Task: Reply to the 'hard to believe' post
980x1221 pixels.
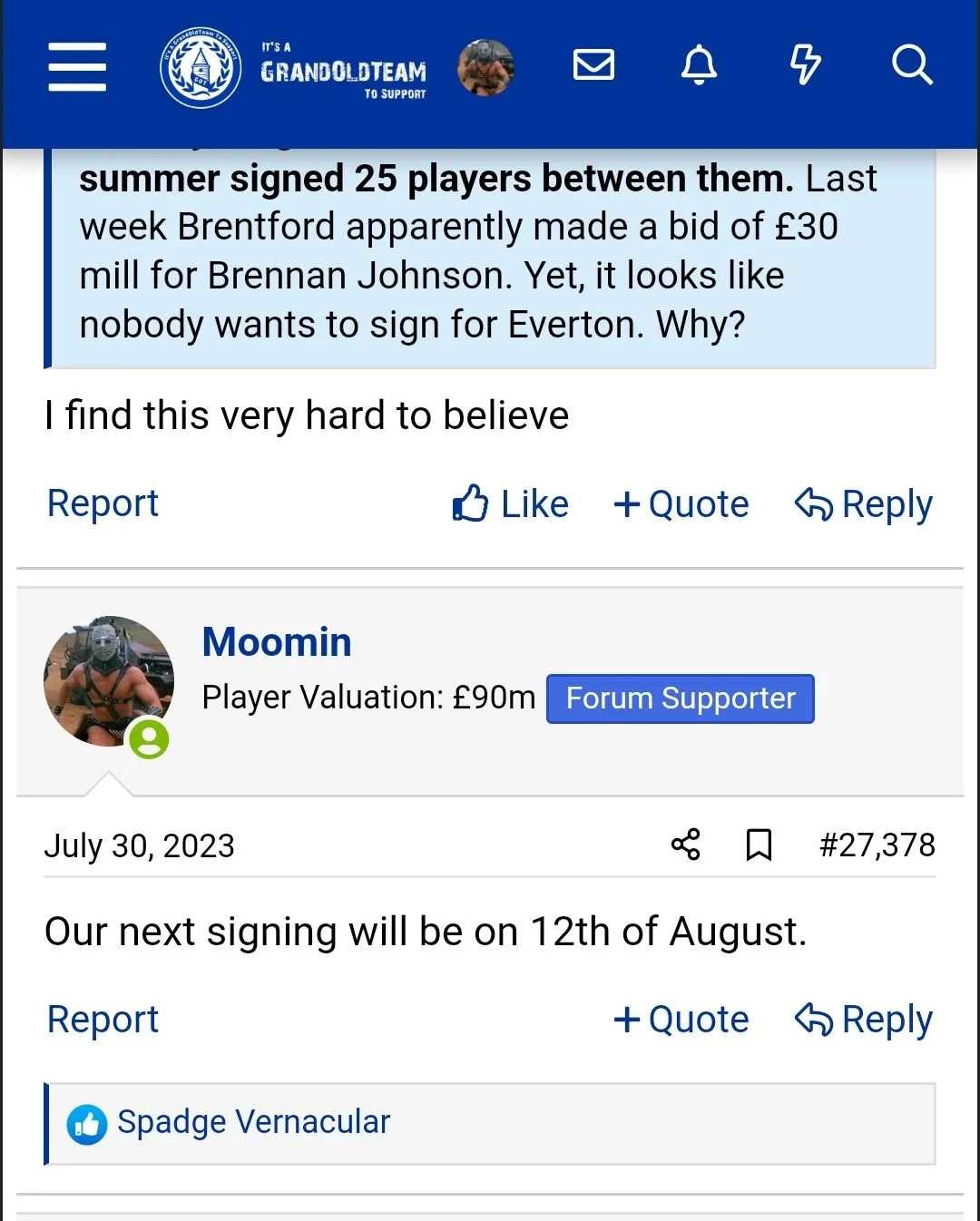Action: click(864, 503)
